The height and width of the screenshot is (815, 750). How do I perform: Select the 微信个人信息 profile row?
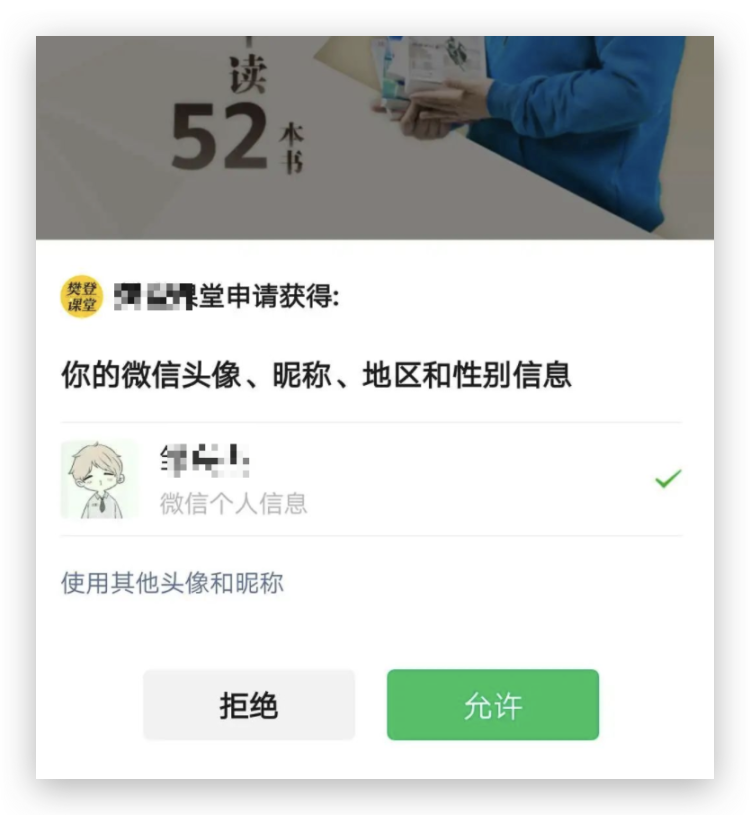tap(370, 480)
